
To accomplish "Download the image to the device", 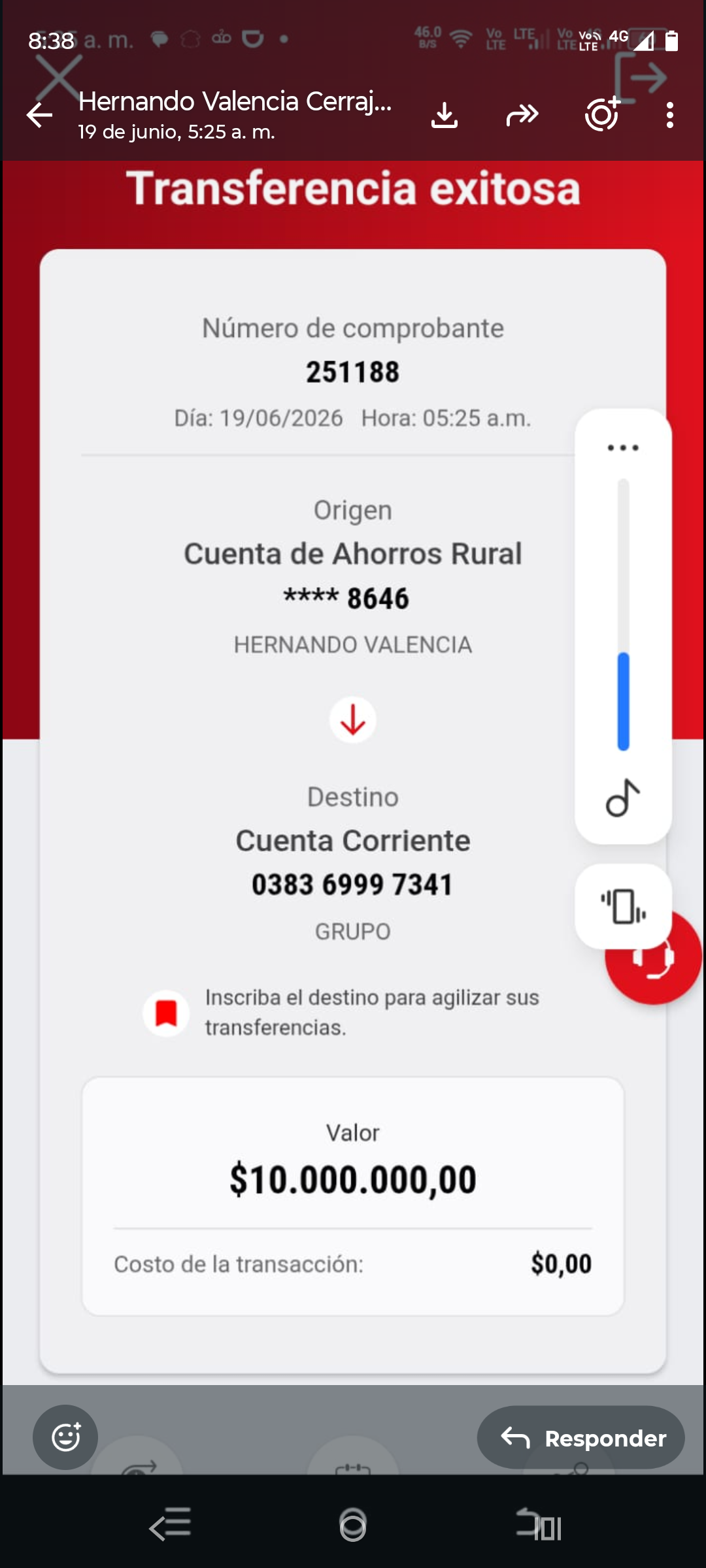I will pyautogui.click(x=445, y=116).
